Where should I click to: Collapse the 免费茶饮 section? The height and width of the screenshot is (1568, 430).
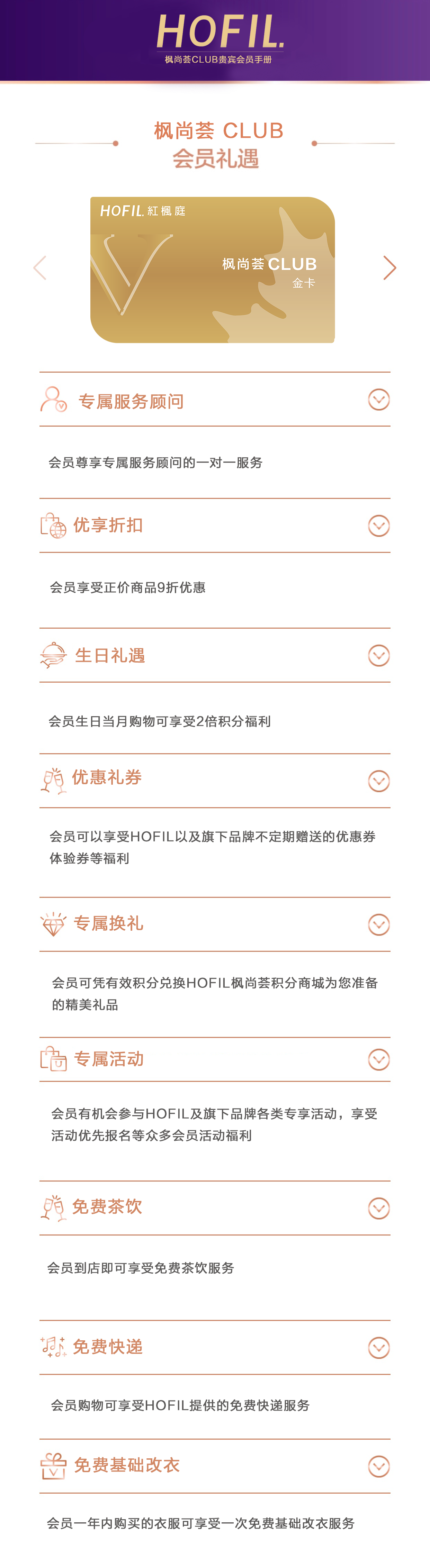[379, 1208]
